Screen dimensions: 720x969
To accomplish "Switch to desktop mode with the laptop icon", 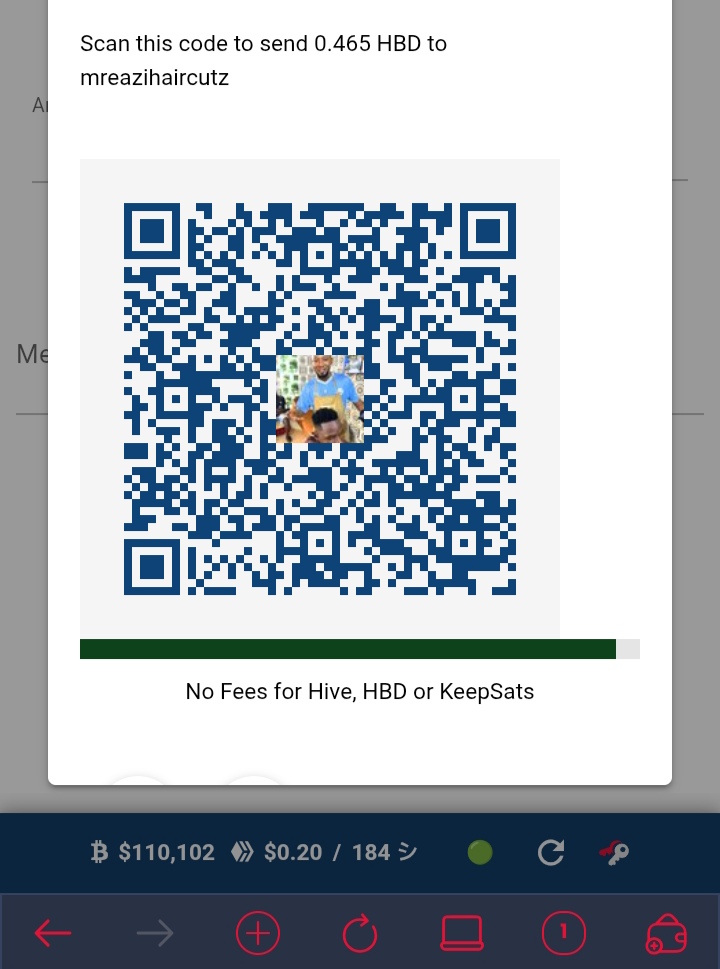I will click(462, 934).
